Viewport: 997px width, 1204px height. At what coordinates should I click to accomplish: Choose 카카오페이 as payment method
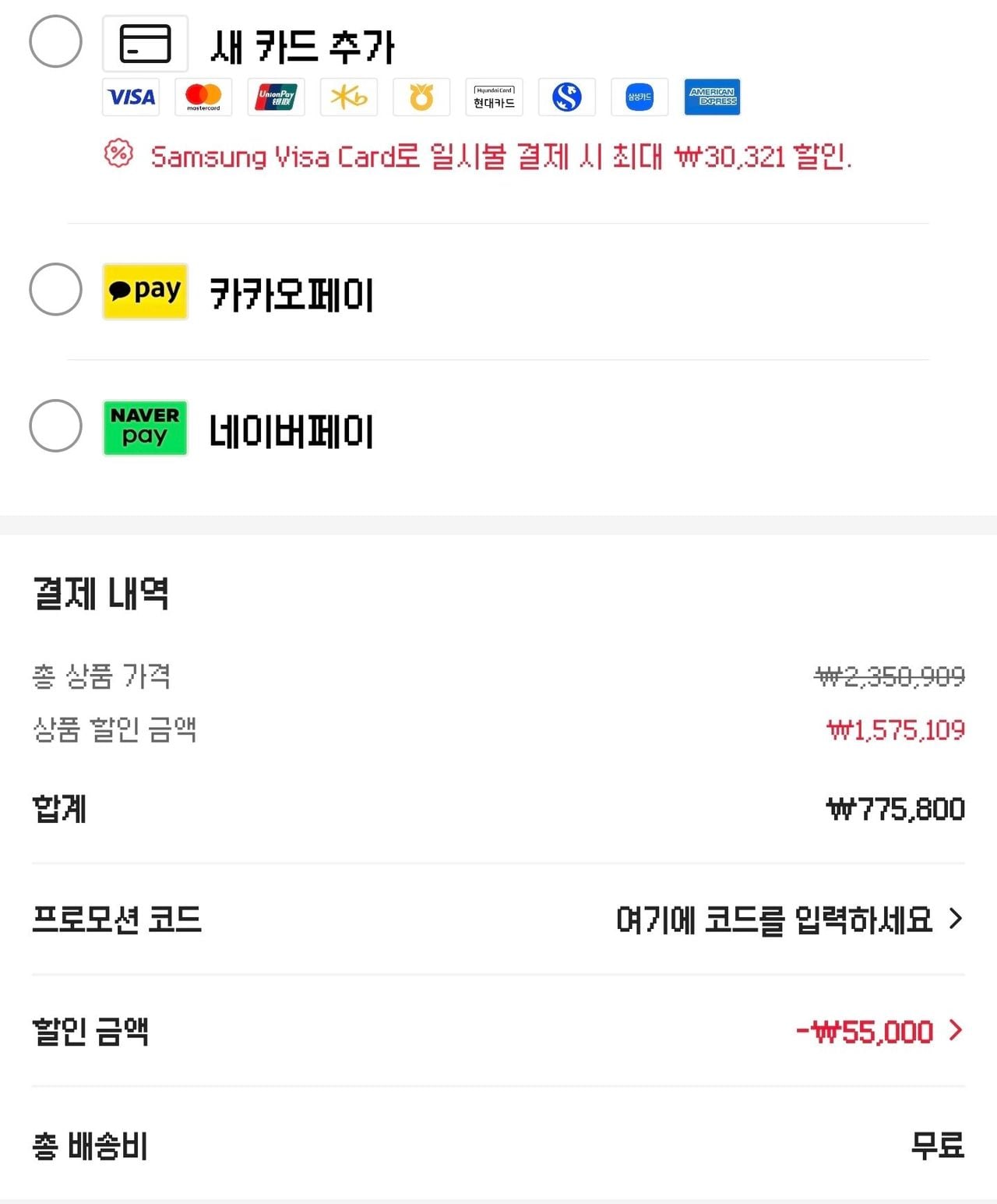coord(55,289)
